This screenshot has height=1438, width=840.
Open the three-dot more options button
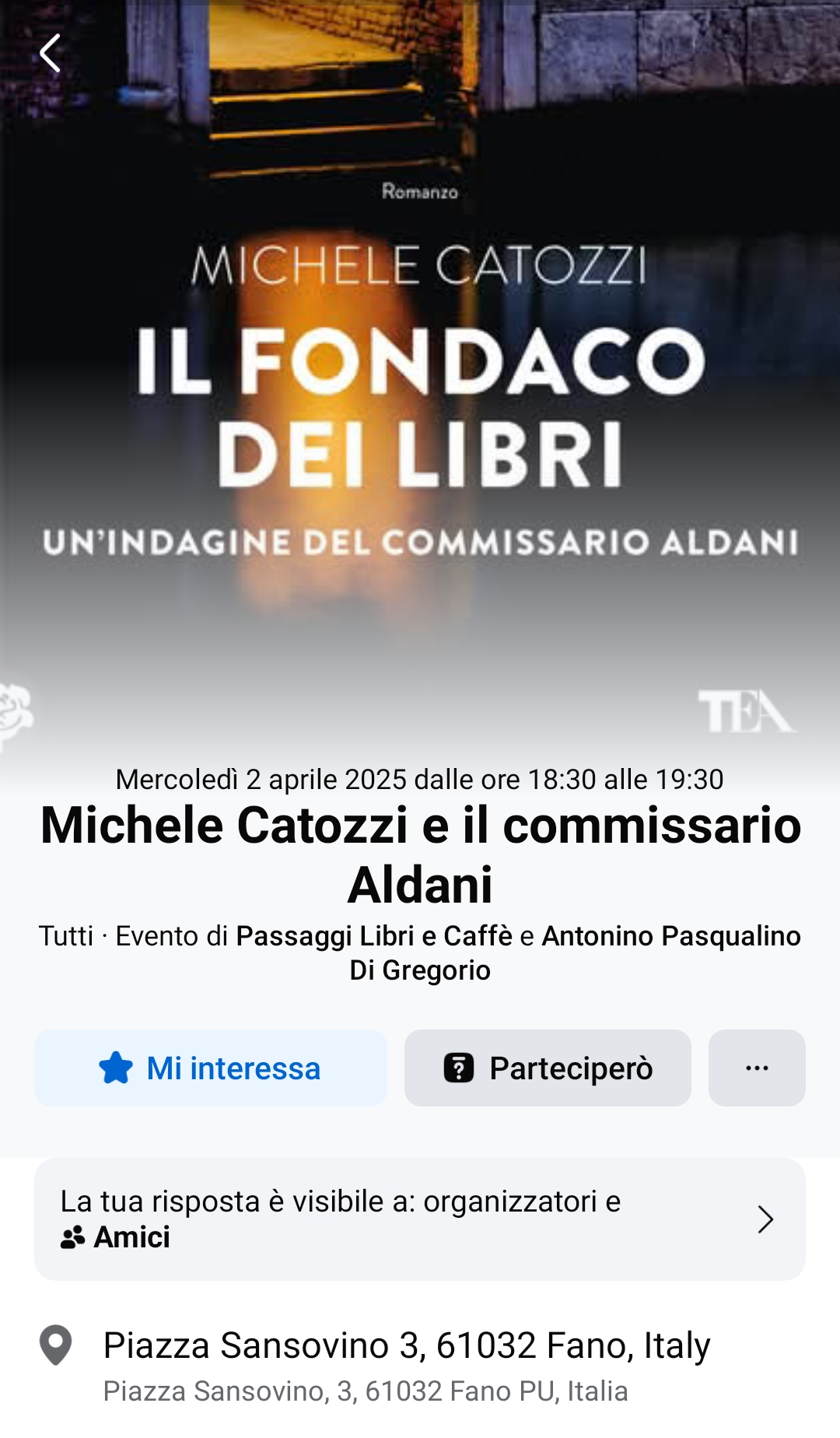(x=757, y=1068)
